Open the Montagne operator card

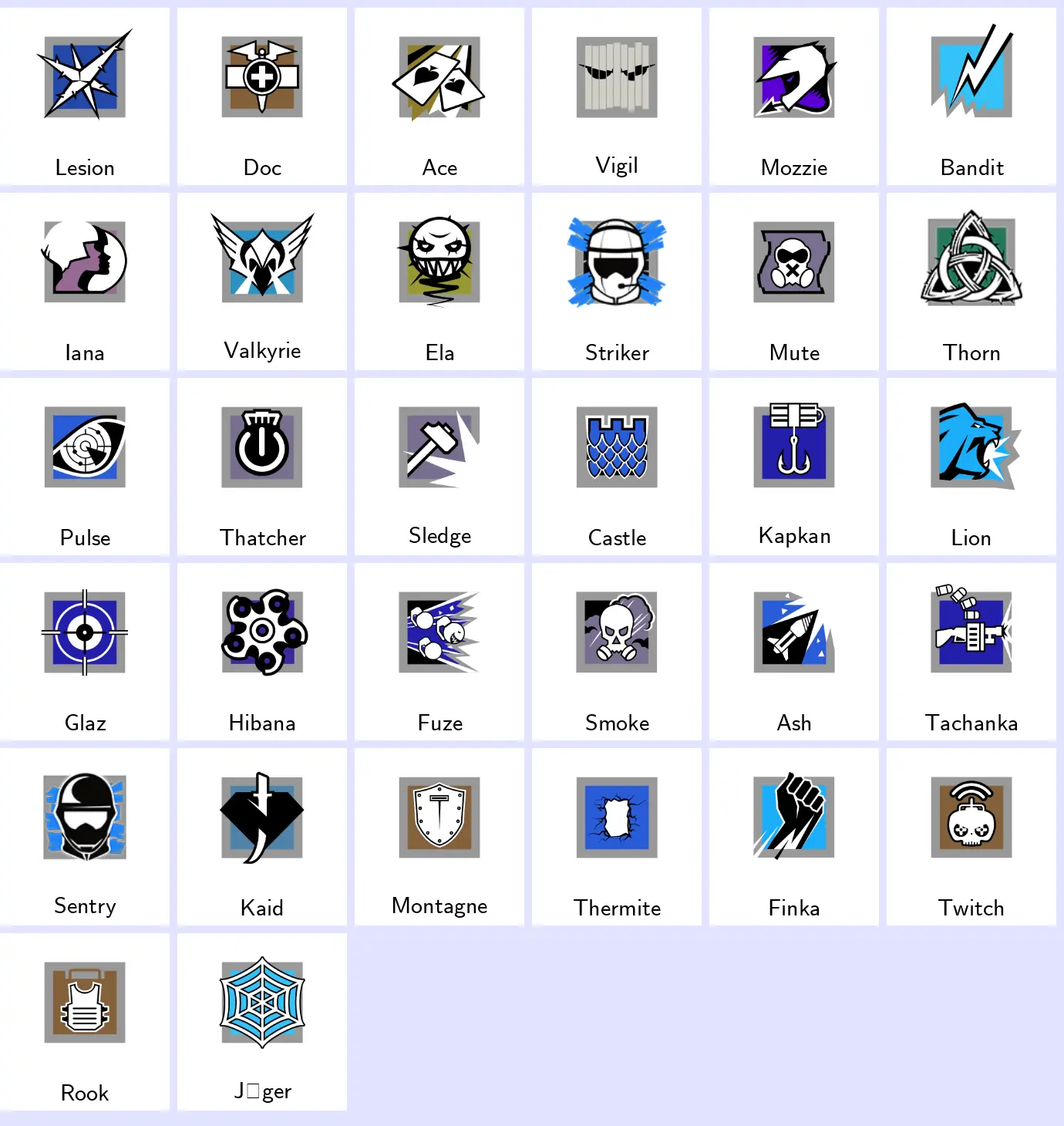click(439, 837)
